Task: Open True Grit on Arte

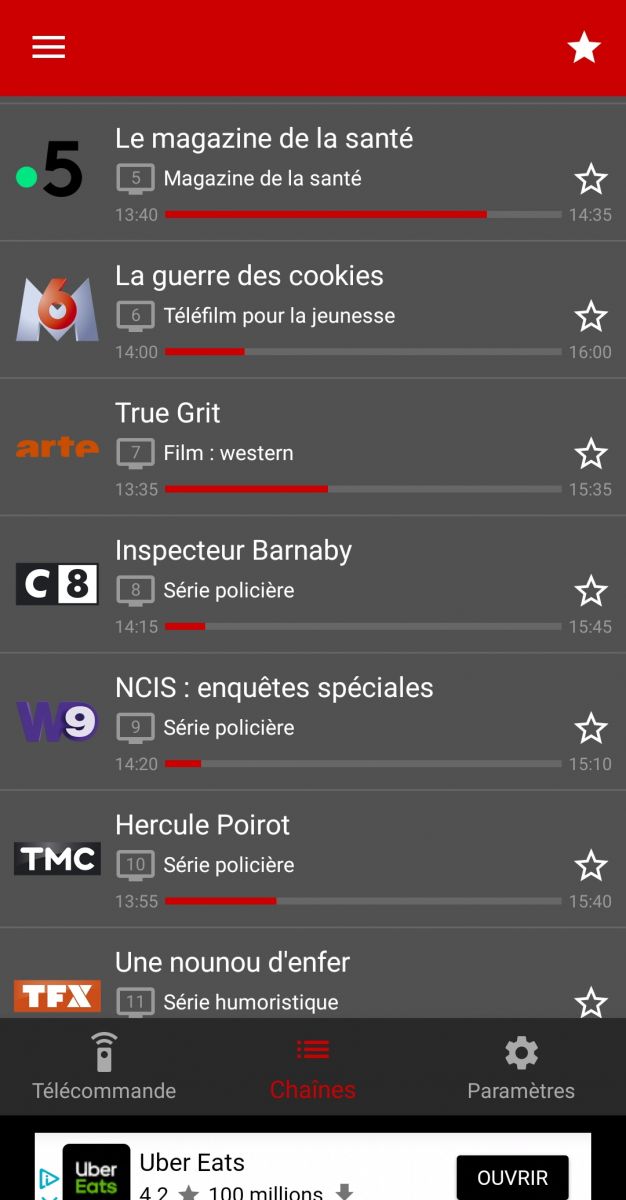Action: tap(300, 446)
